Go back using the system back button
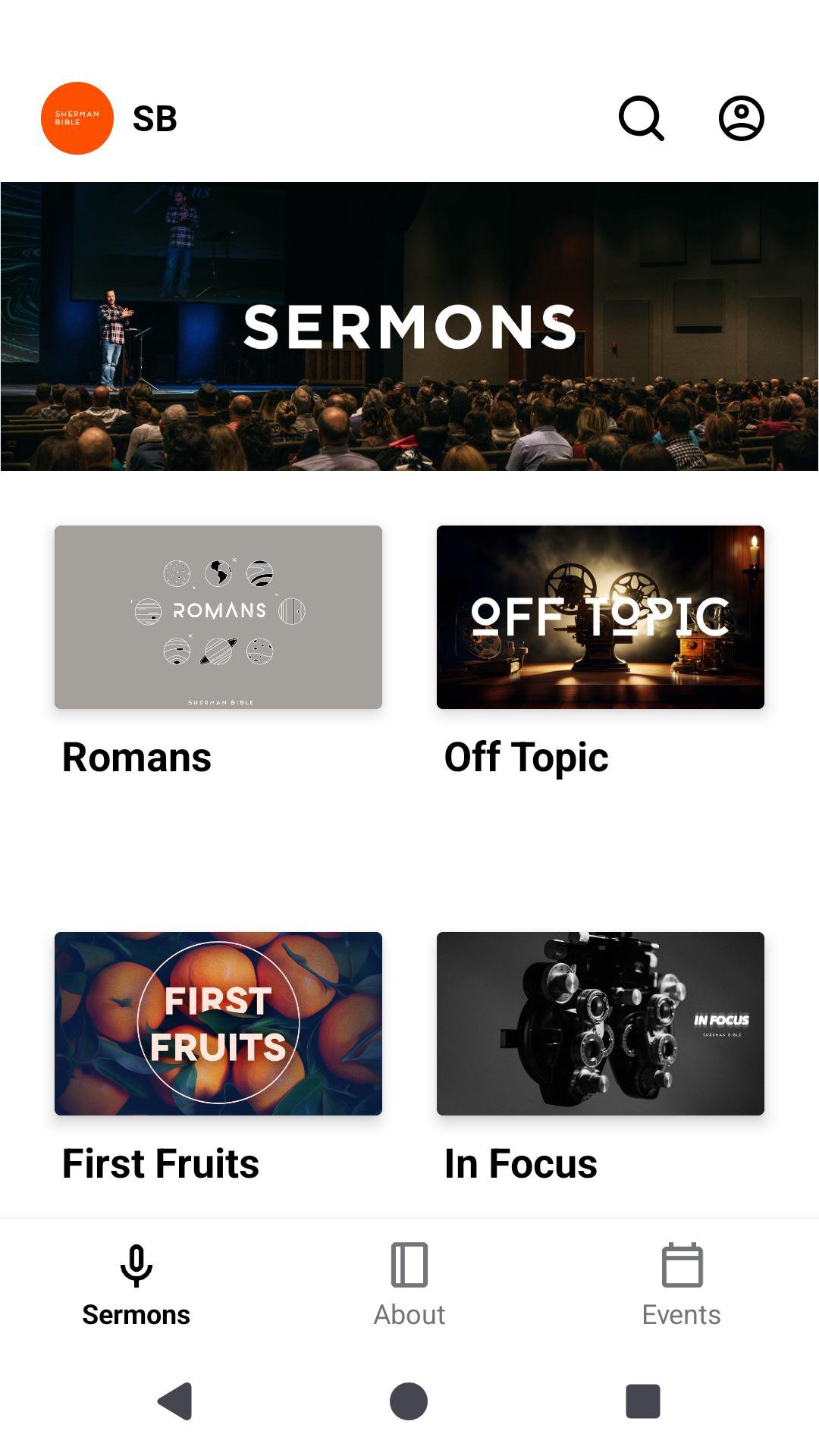The width and height of the screenshot is (819, 1456). 175,1401
